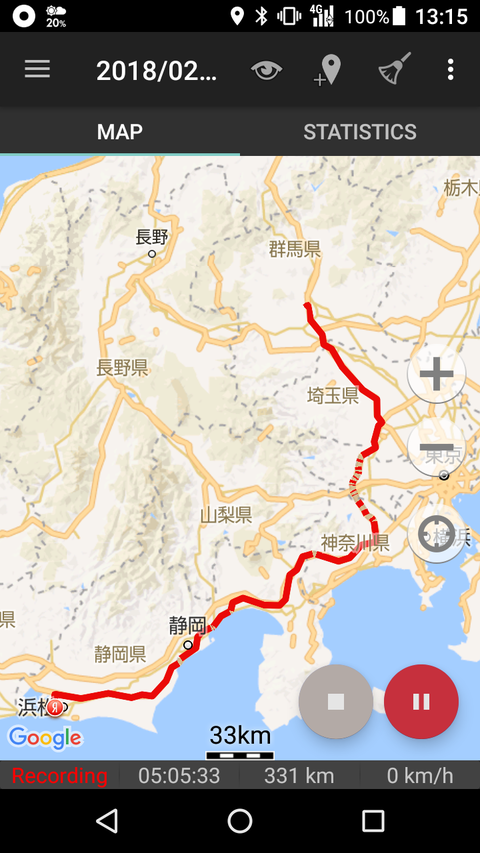Zoom in with the plus button
This screenshot has height=853, width=480.
(x=436, y=374)
